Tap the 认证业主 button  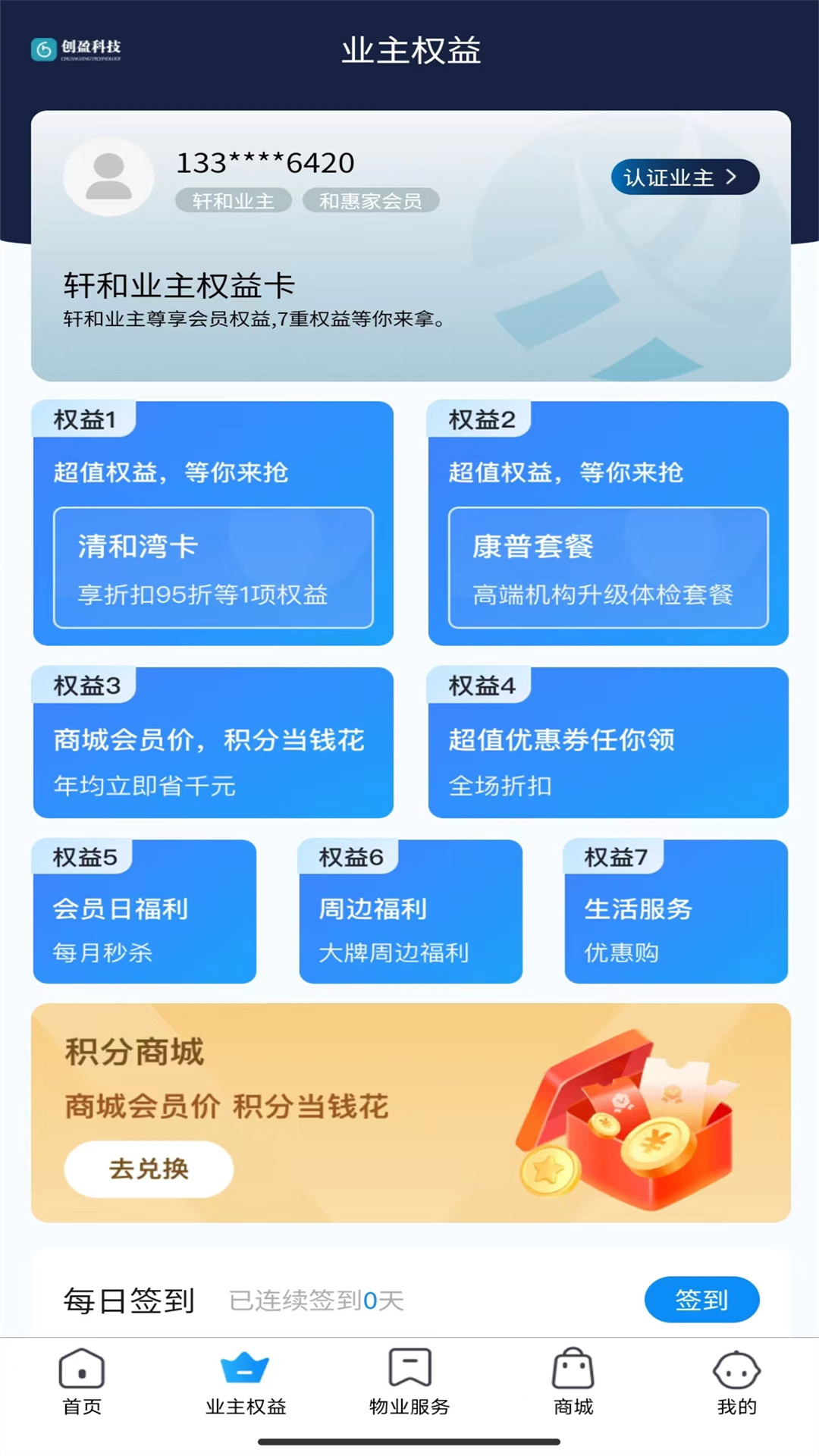(685, 177)
